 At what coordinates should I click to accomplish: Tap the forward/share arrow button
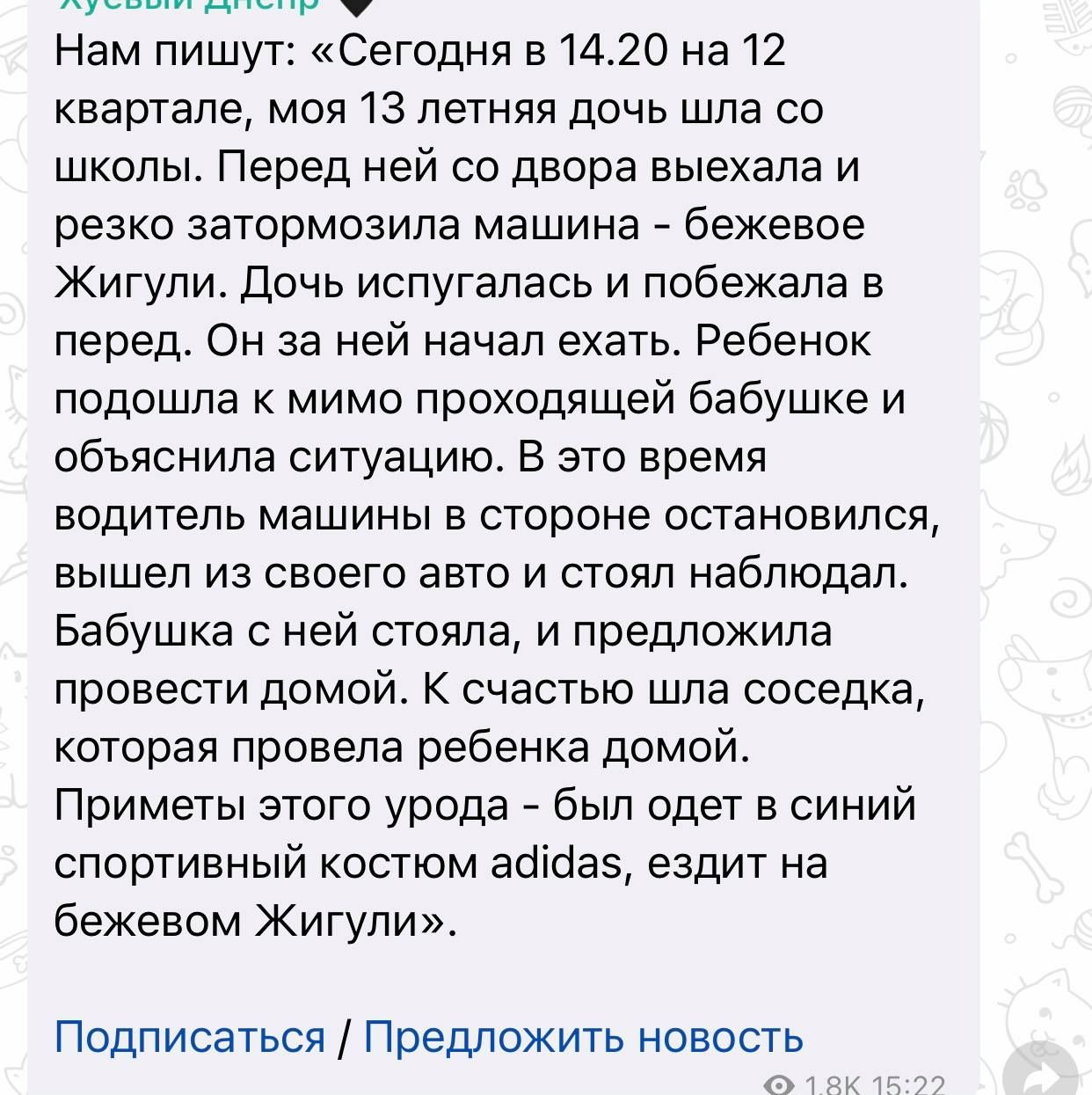tap(1042, 1076)
